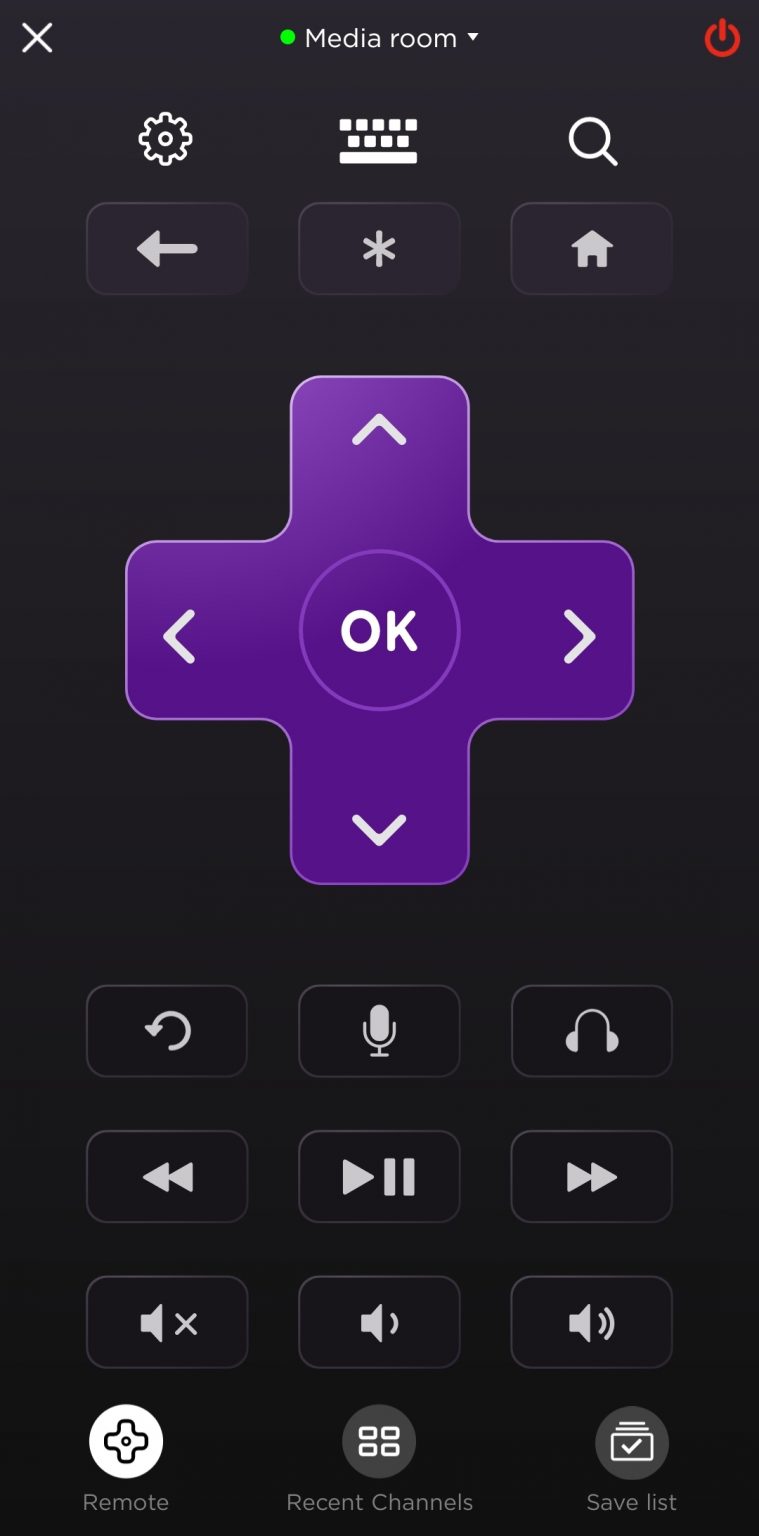Increase volume with volume up control
The image size is (759, 1536).
[591, 1322]
